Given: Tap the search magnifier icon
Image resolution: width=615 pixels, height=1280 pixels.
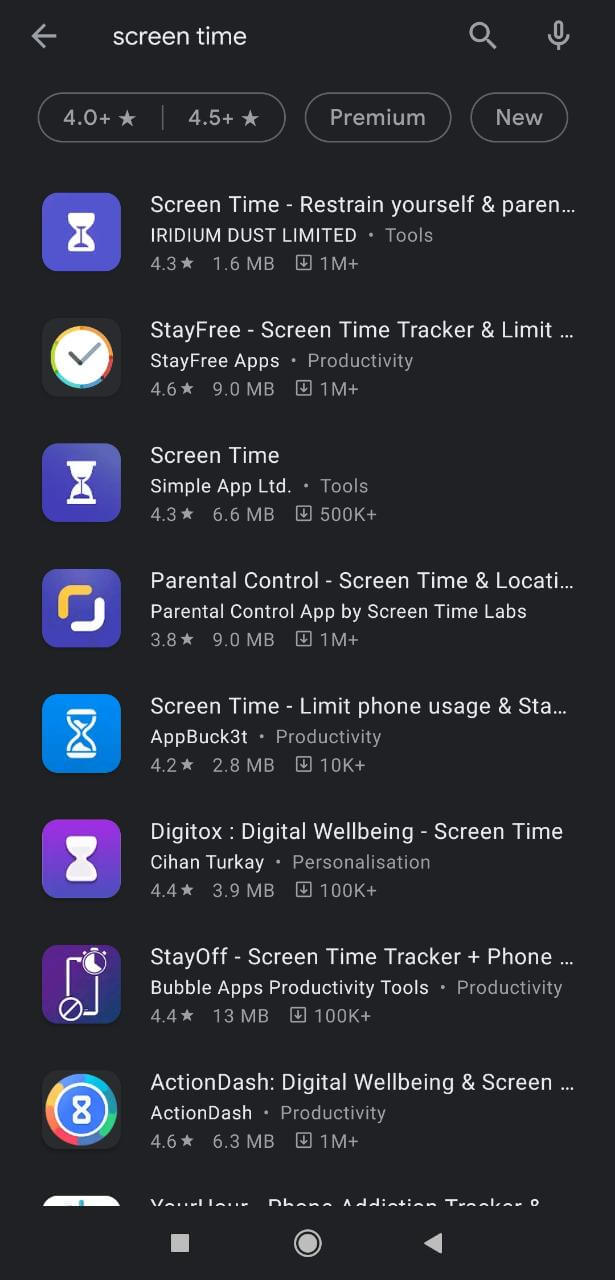Looking at the screenshot, I should click(483, 37).
